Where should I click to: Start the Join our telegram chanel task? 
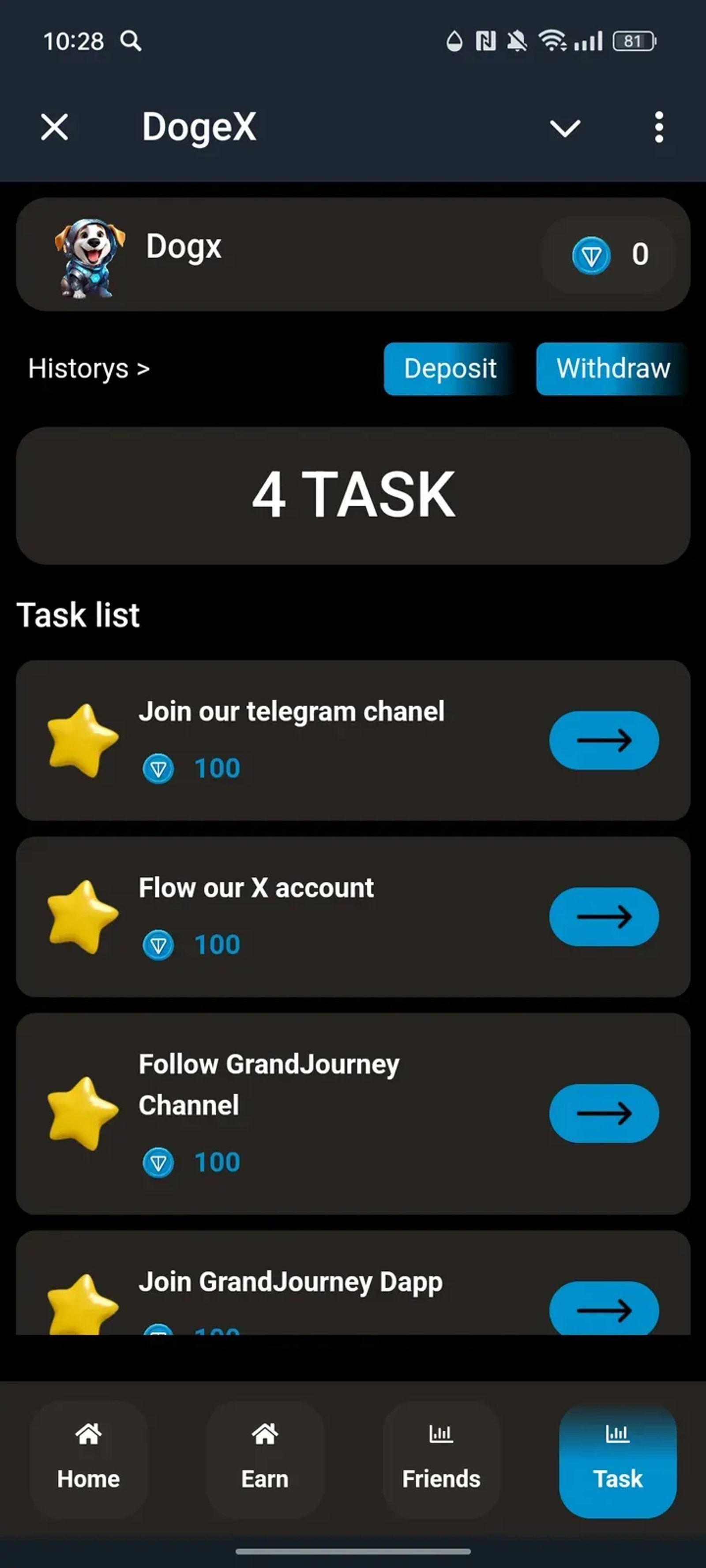point(604,740)
